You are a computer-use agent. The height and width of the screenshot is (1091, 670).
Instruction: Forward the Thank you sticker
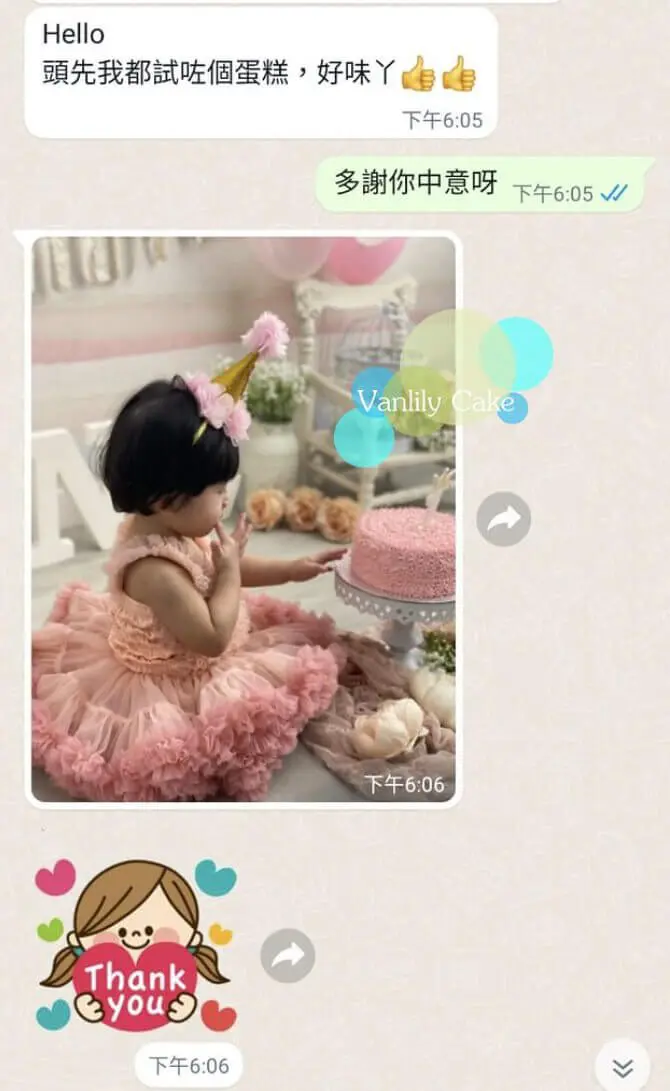(x=288, y=956)
